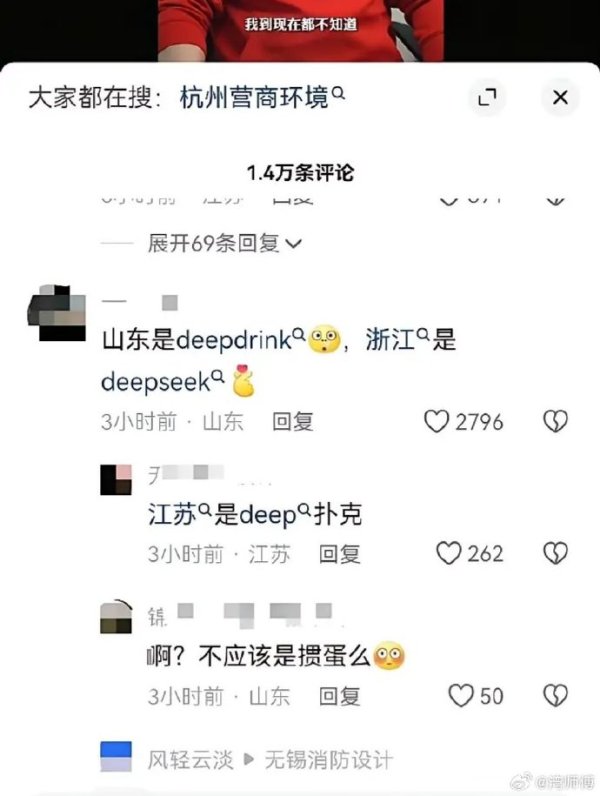Close the comments panel
Screen dimensions: 600x796
coord(560,97)
